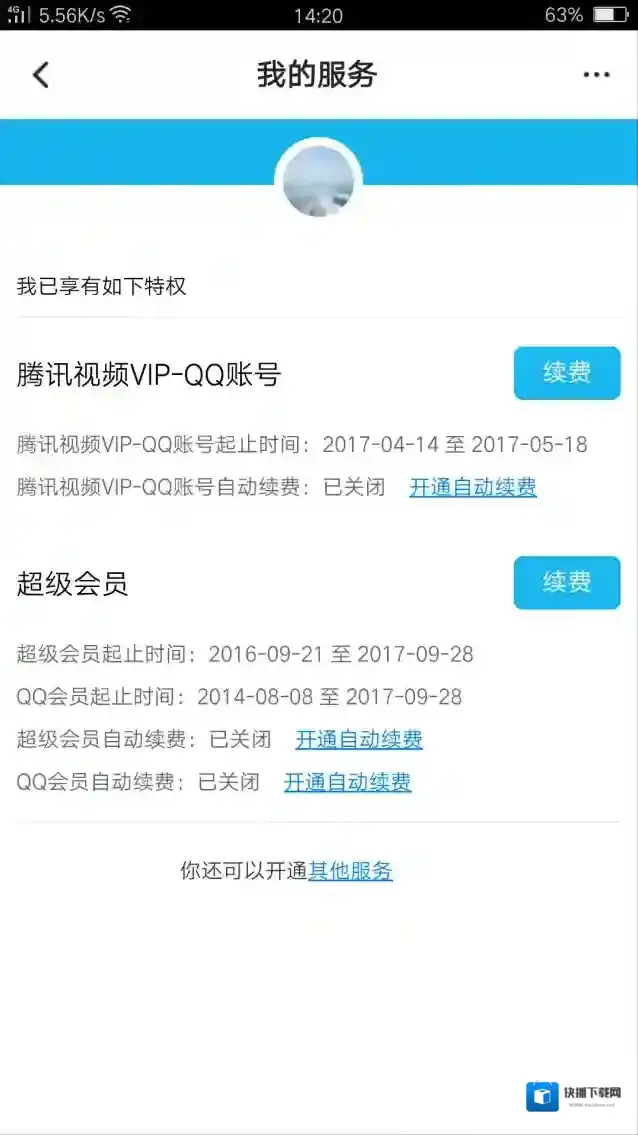Open 开通自动续费 link beside QQ会员自动续费
Screen dimensions: 638x1135
coord(347,782)
